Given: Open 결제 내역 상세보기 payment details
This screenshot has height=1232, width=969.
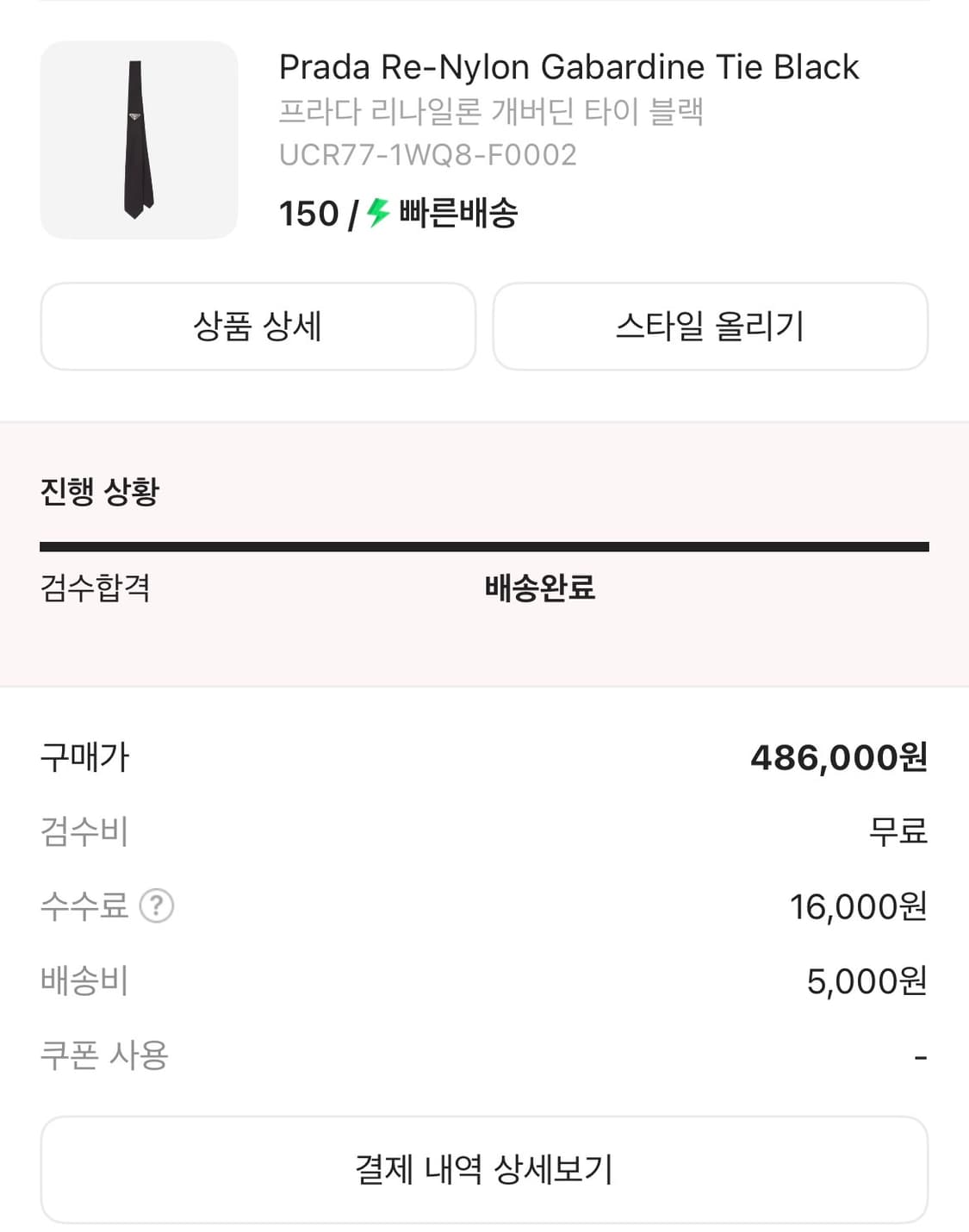Looking at the screenshot, I should pyautogui.click(x=484, y=1167).
